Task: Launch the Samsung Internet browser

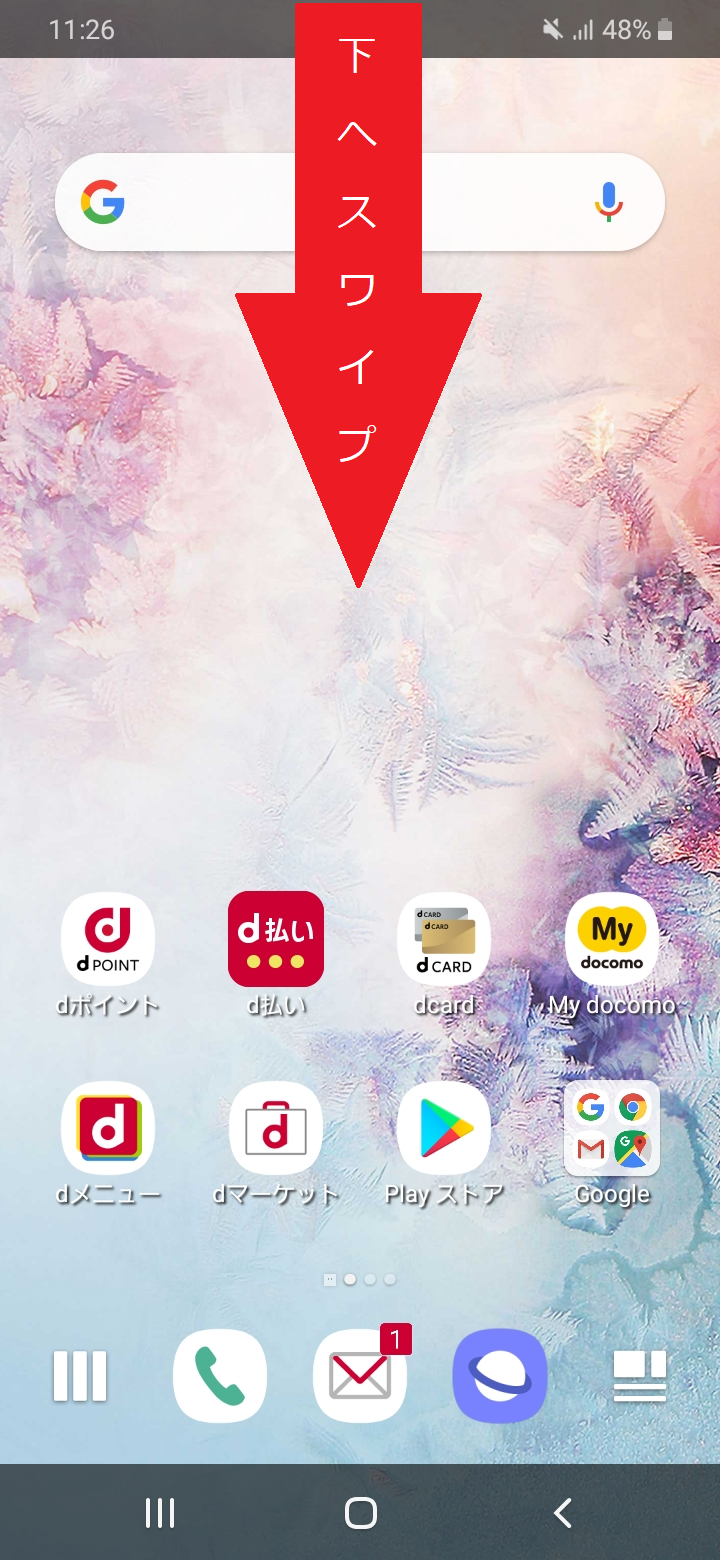Action: point(500,1376)
